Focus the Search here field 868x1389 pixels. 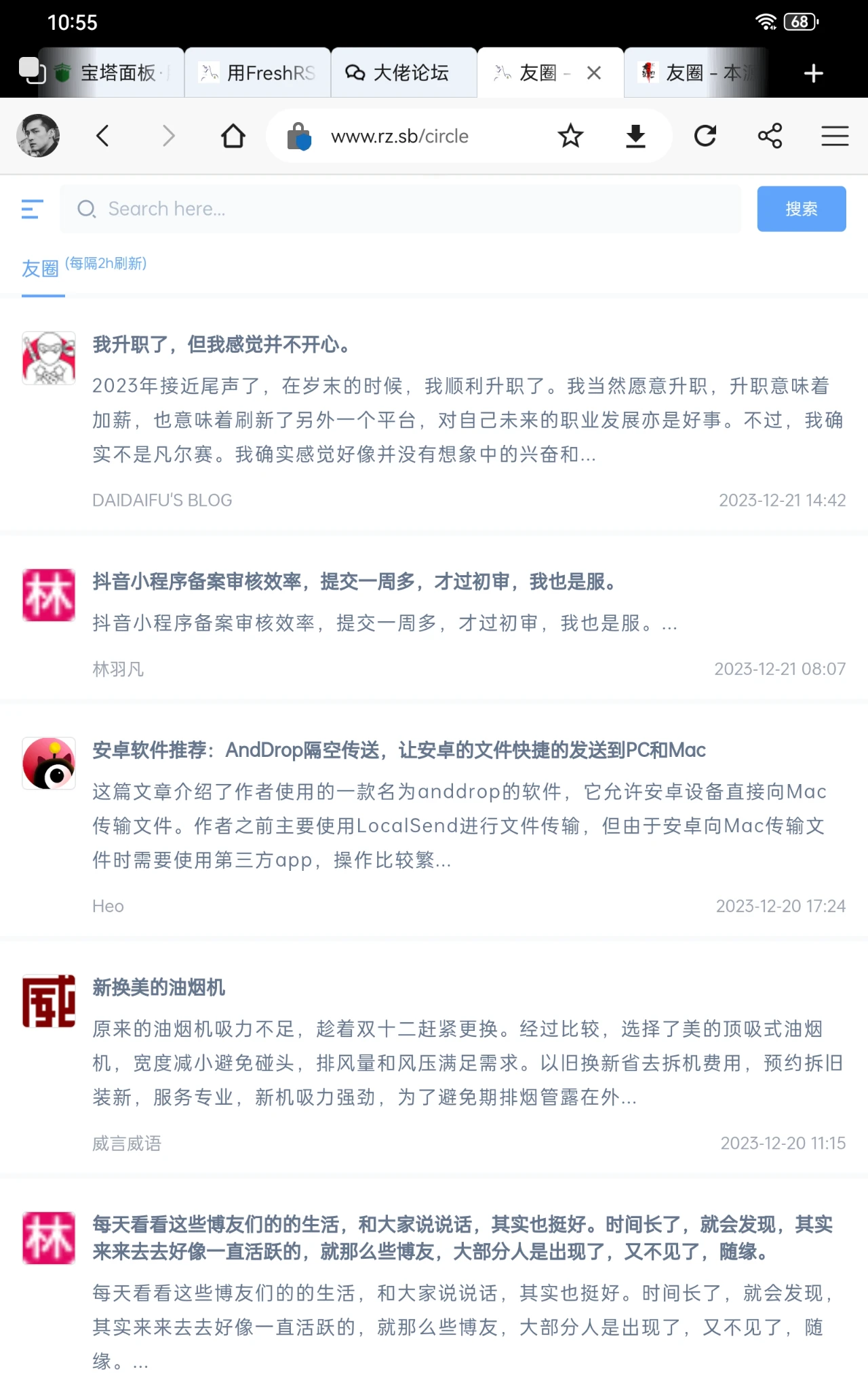[407, 209]
